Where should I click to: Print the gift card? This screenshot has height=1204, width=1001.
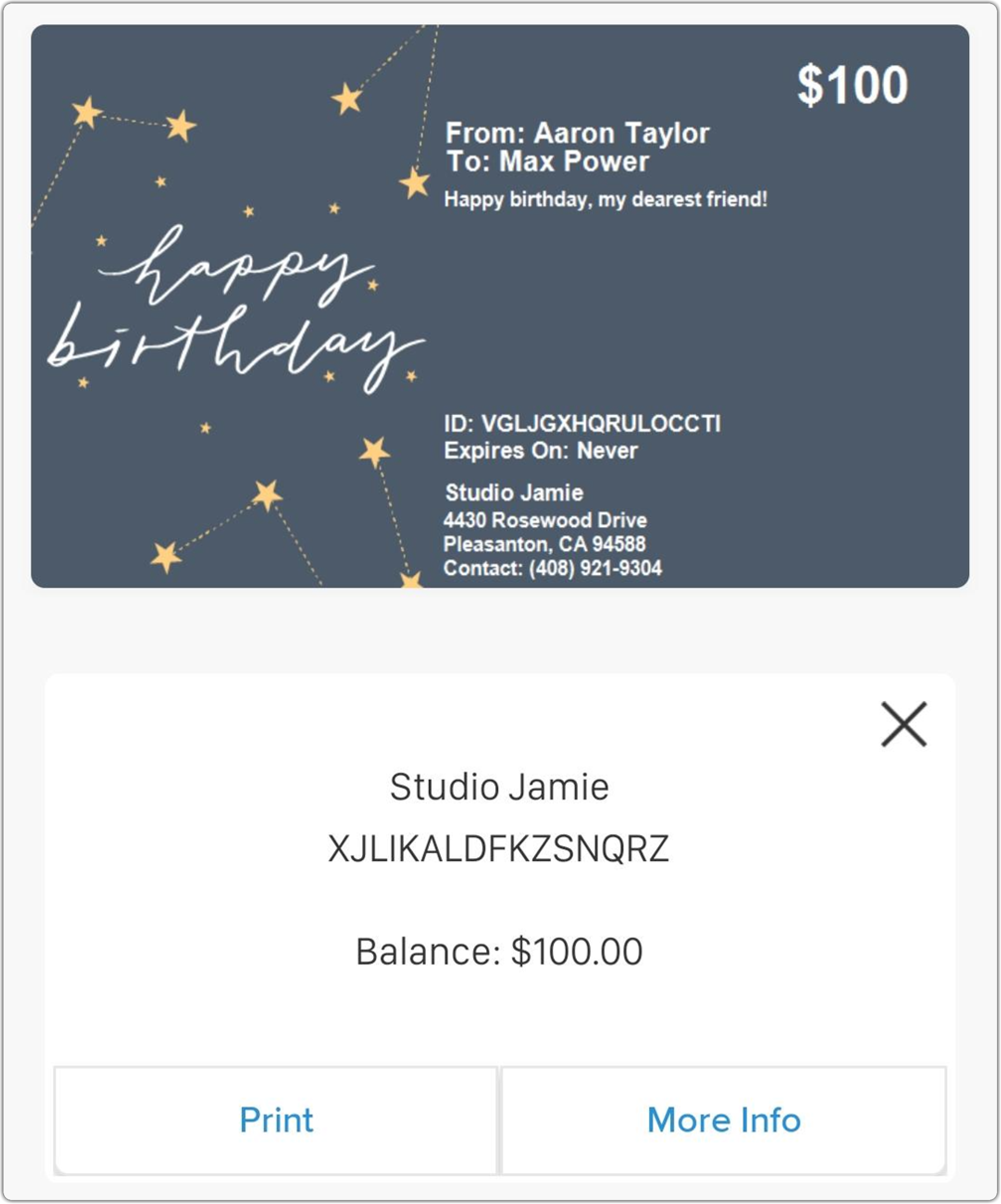(x=276, y=1120)
